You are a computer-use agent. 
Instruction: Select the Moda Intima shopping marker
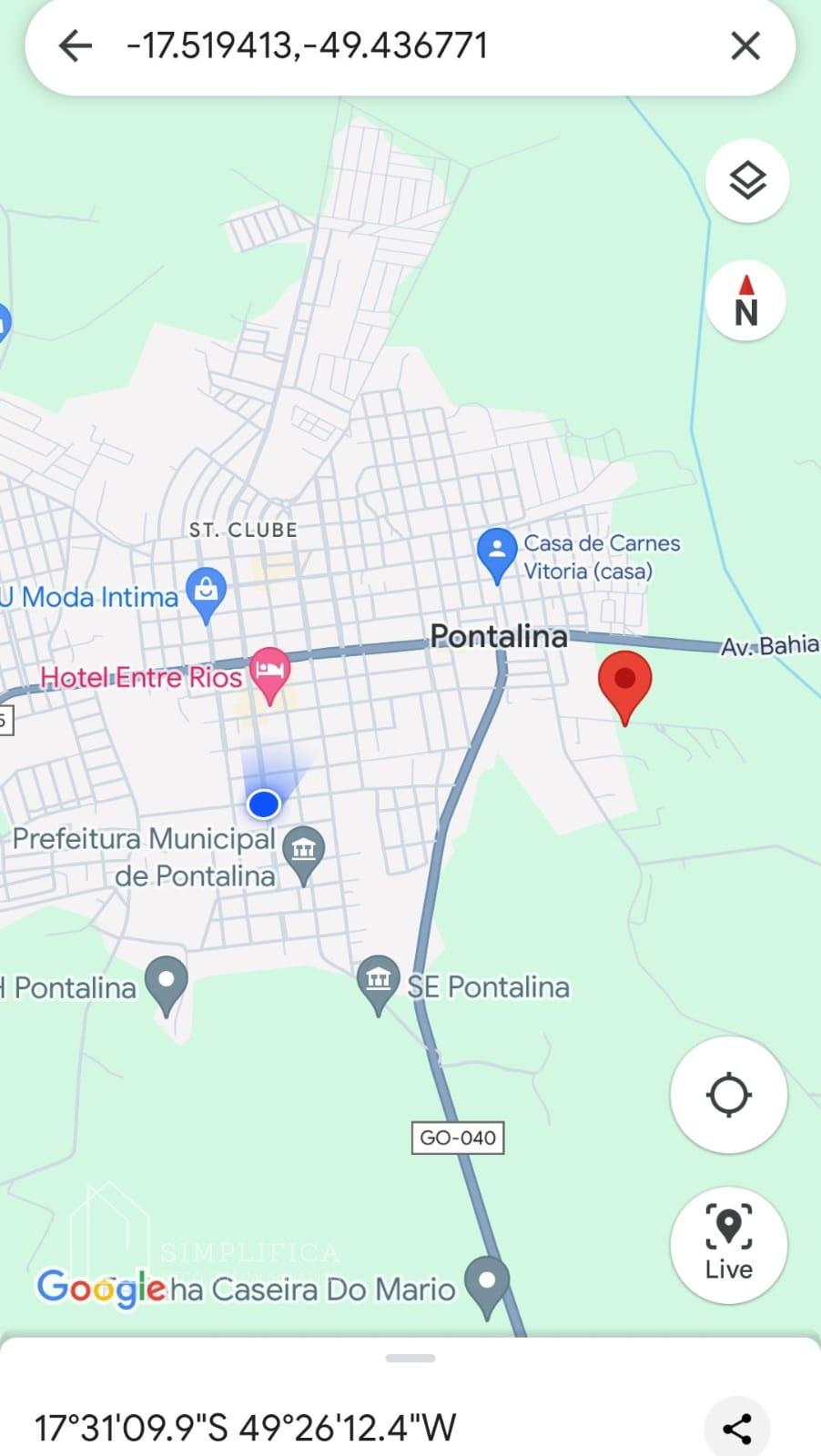point(207,595)
